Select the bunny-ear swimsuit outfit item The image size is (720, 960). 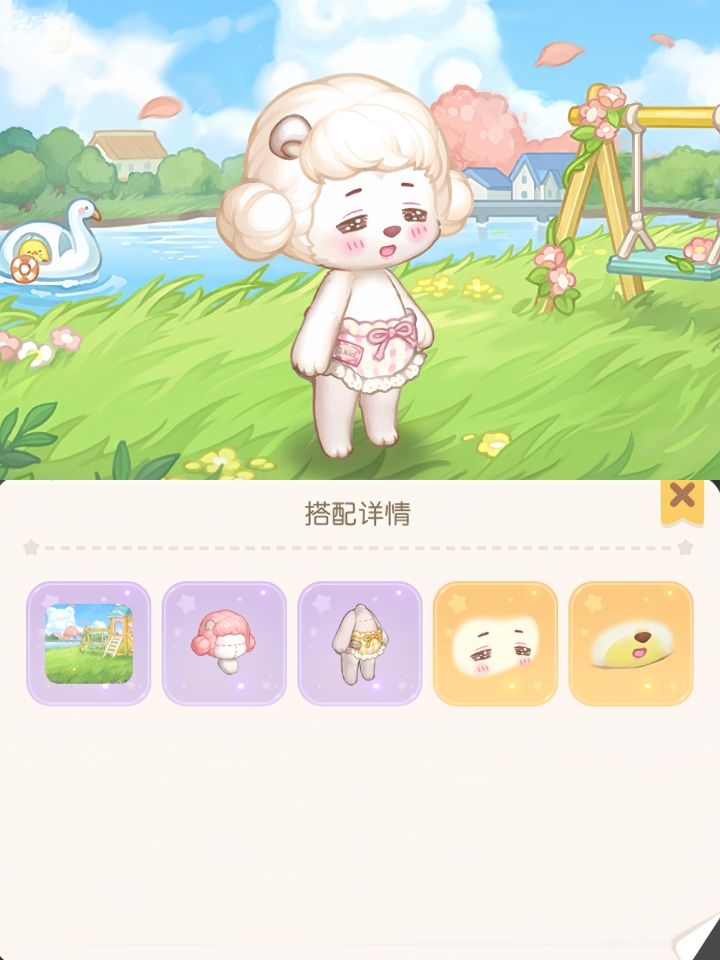(360, 643)
